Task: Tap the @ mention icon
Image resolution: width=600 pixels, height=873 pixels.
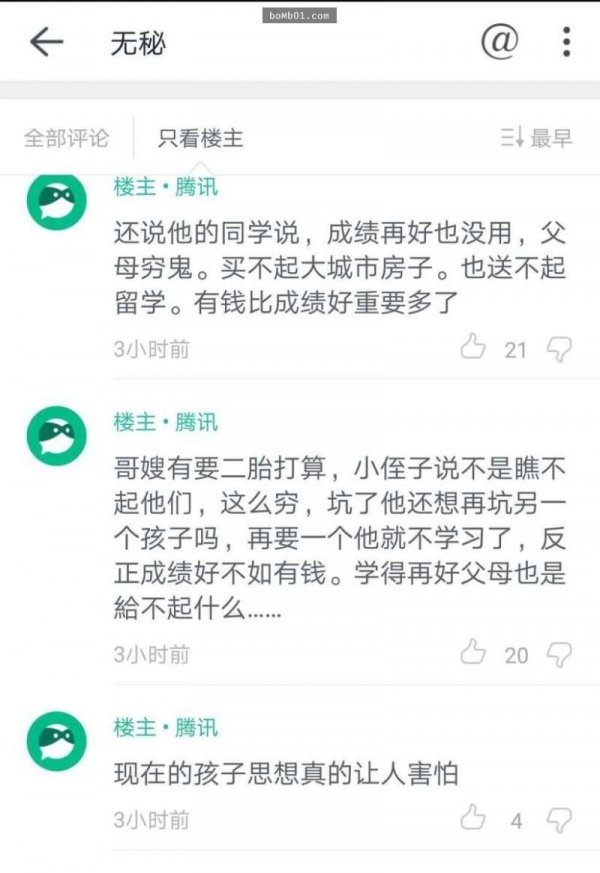Action: 499,42
